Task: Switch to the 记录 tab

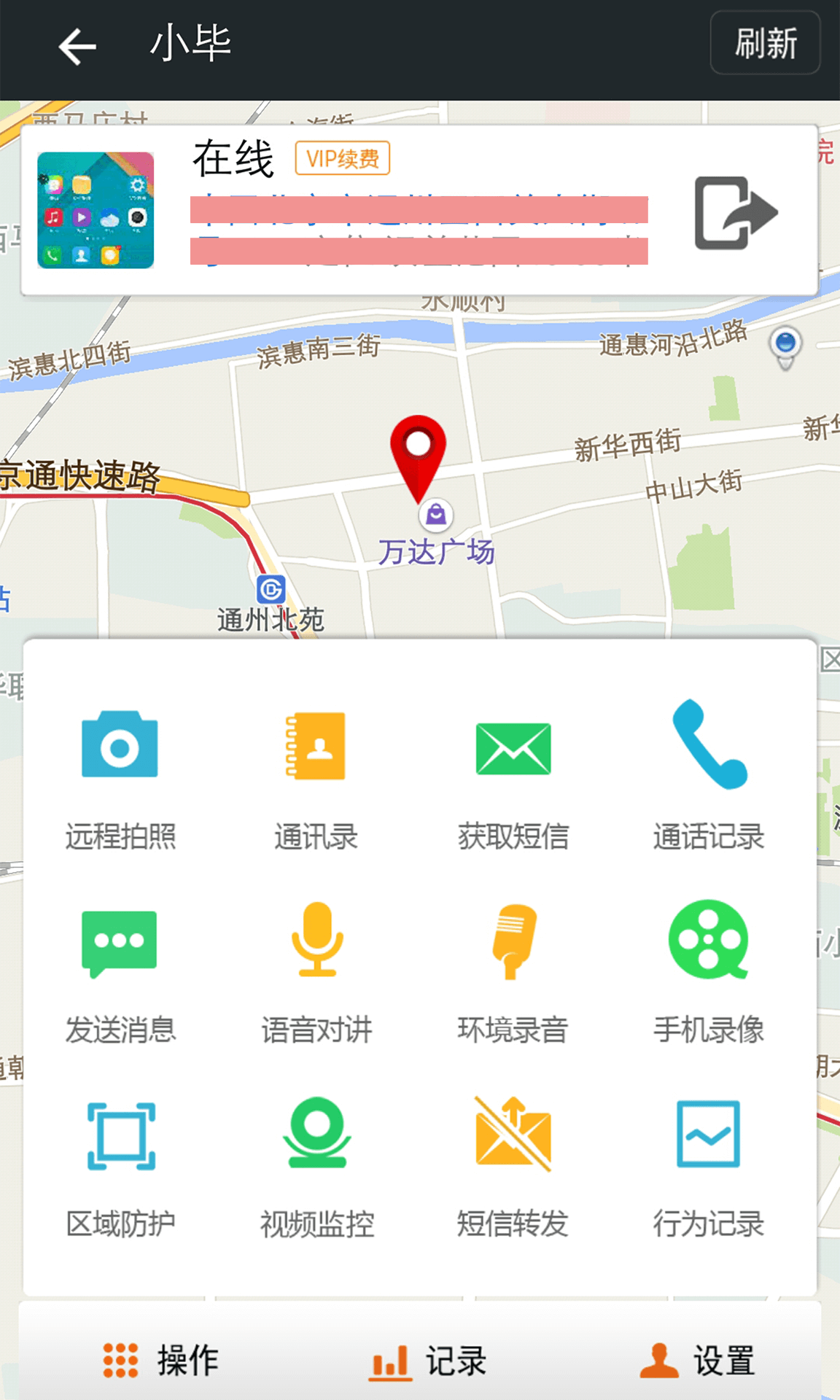Action: 429,1361
